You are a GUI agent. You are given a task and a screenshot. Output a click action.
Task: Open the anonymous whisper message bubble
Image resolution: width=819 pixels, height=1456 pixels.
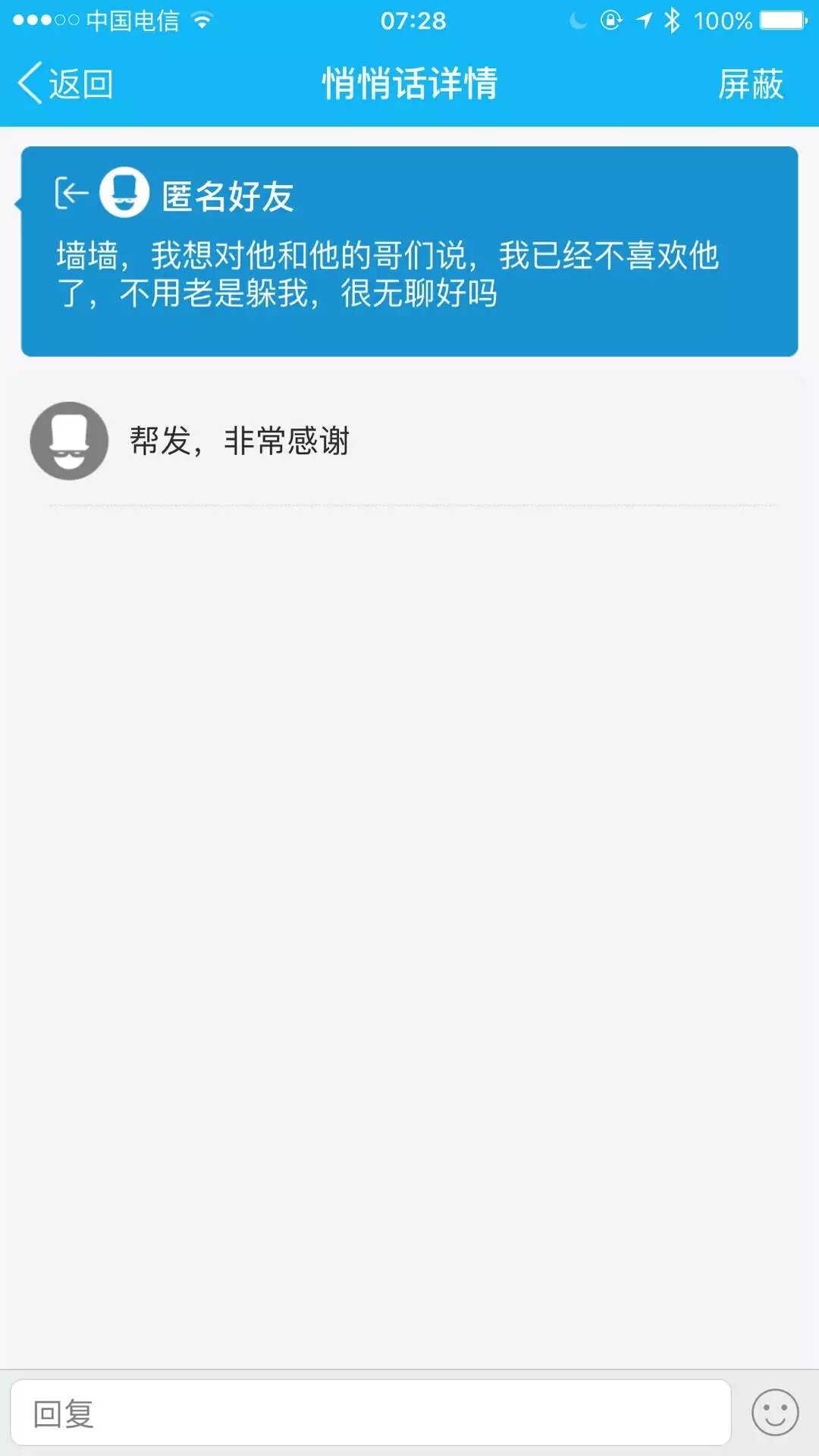(409, 252)
